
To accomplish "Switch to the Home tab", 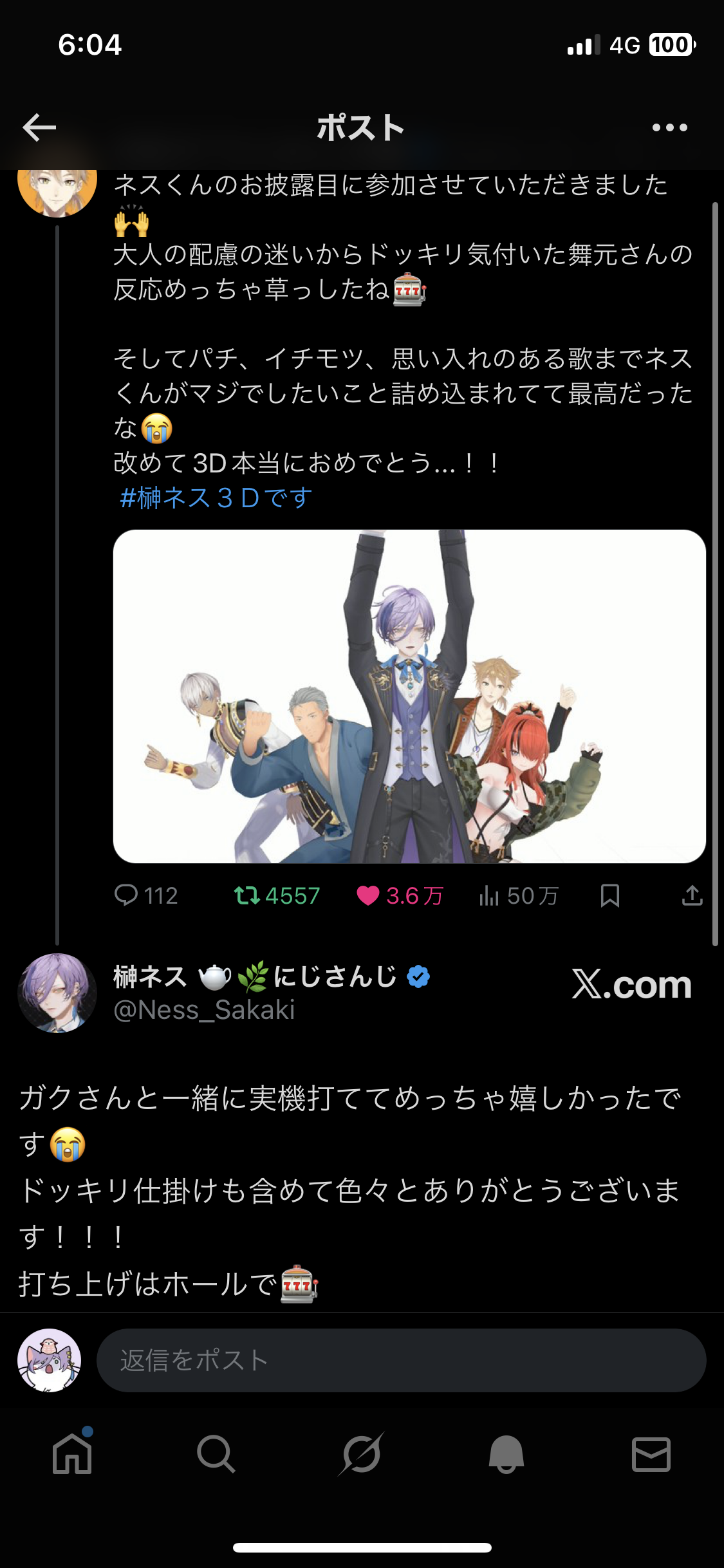I will [72, 1453].
